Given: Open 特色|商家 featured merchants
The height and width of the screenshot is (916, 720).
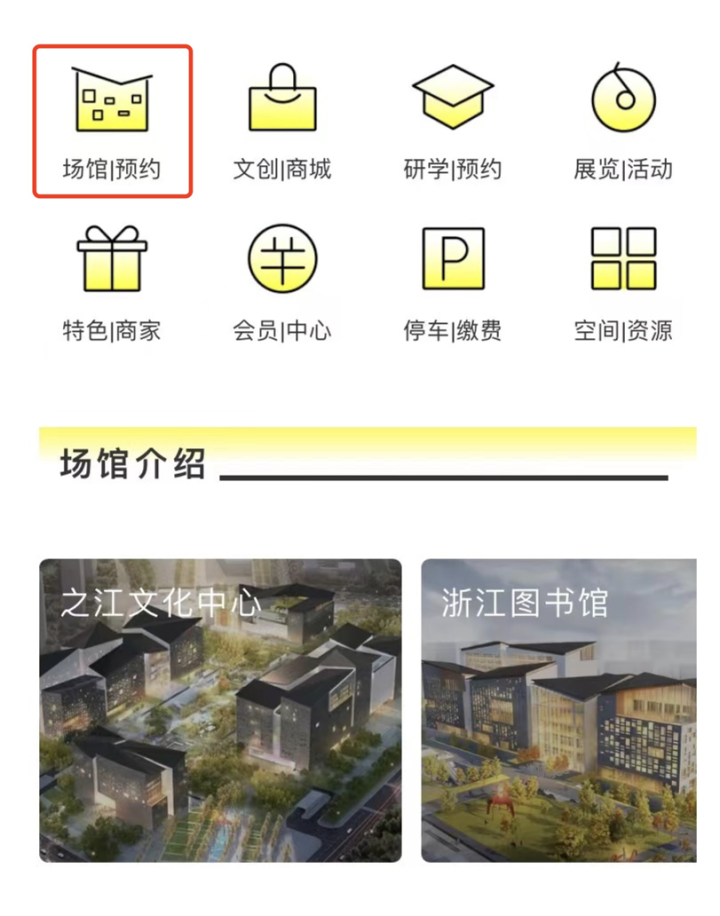Looking at the screenshot, I should coord(112,285).
